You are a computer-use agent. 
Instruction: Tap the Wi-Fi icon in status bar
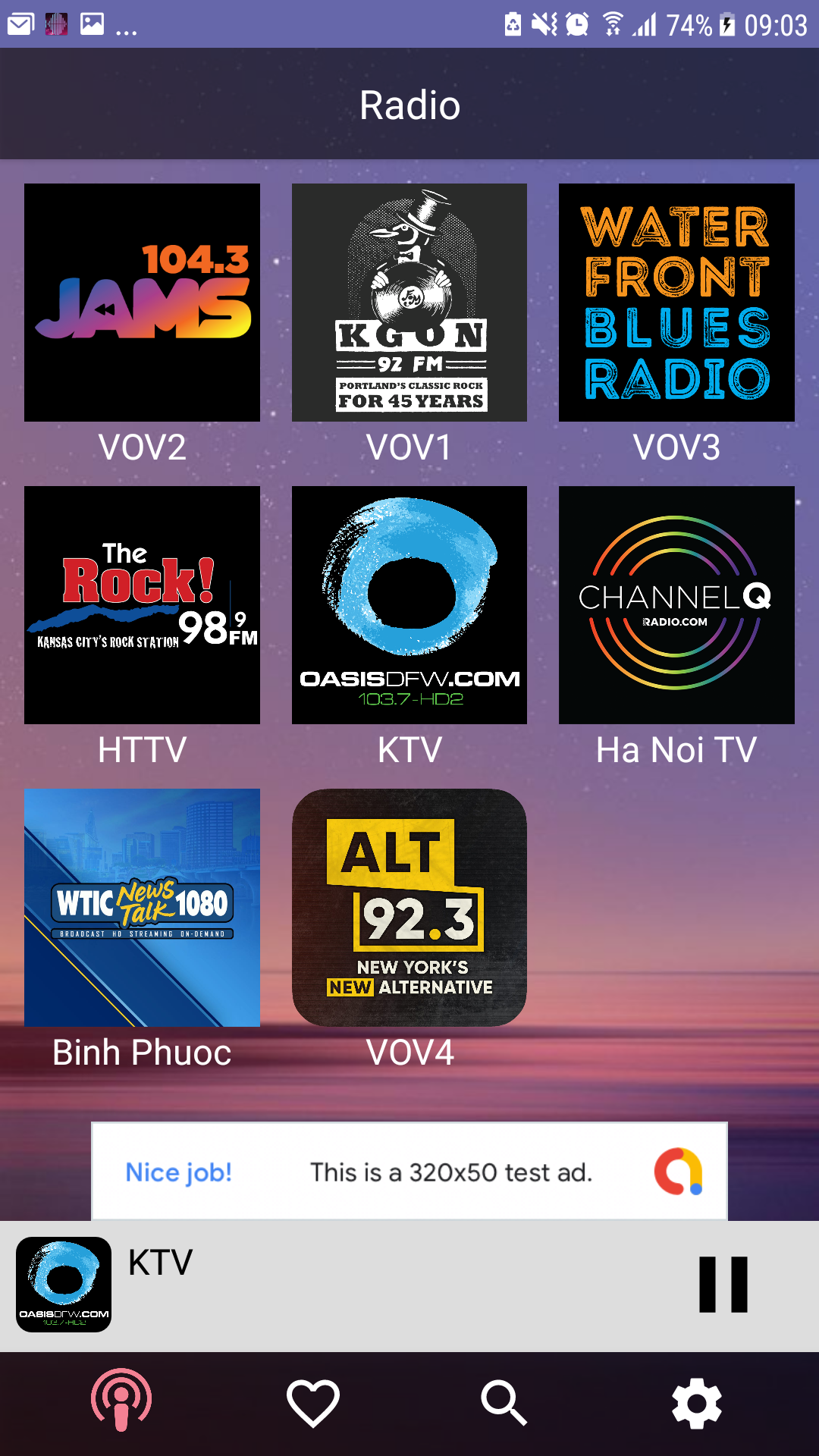tap(611, 25)
